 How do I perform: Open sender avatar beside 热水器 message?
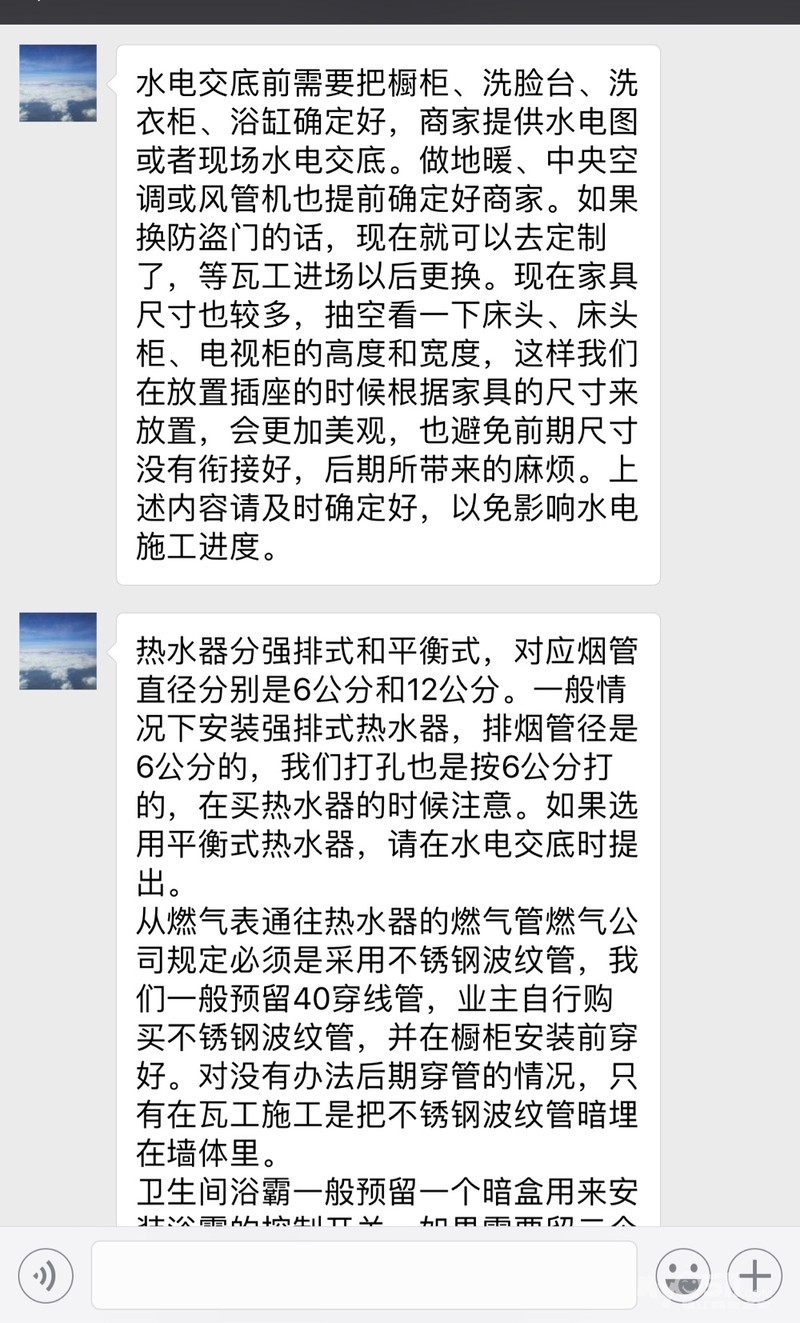tap(58, 651)
